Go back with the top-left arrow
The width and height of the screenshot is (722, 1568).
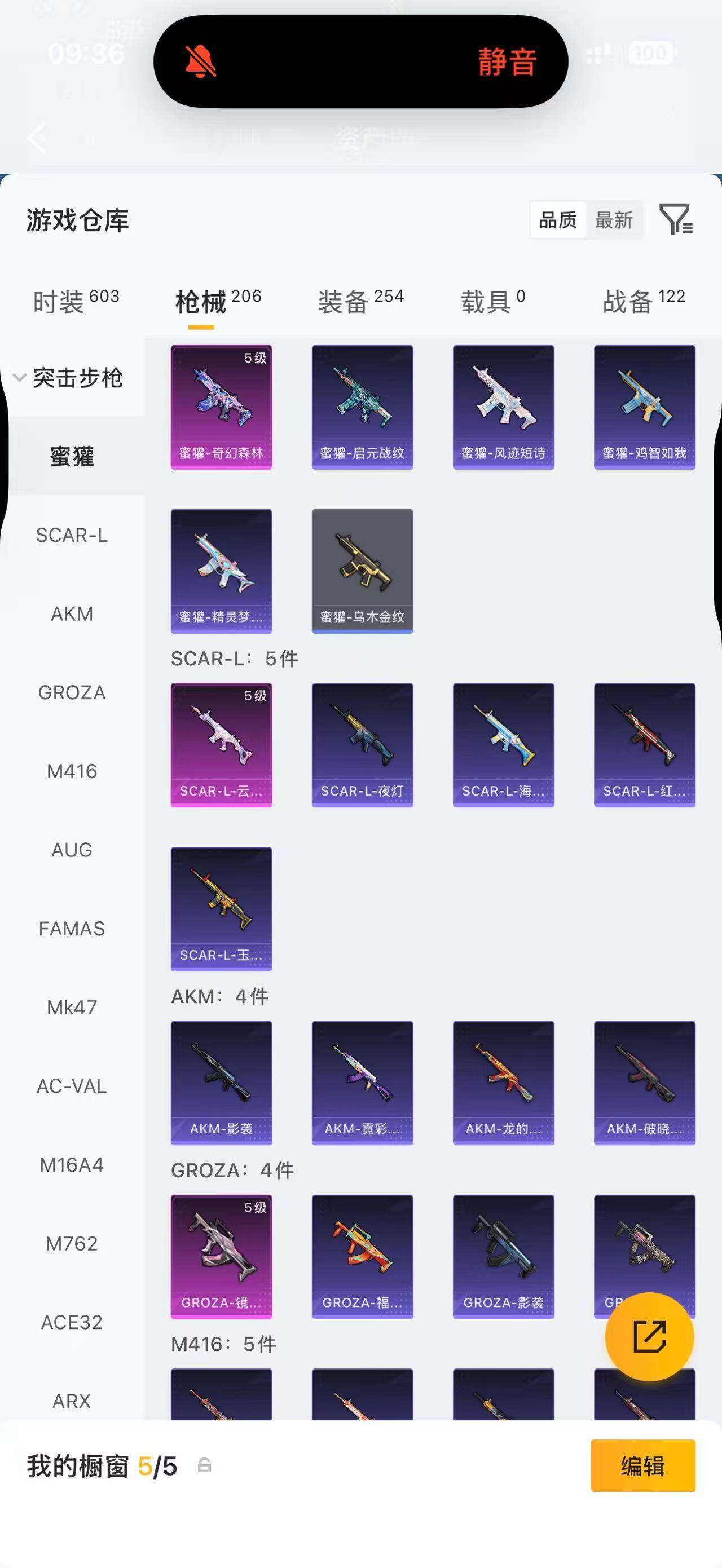click(38, 137)
